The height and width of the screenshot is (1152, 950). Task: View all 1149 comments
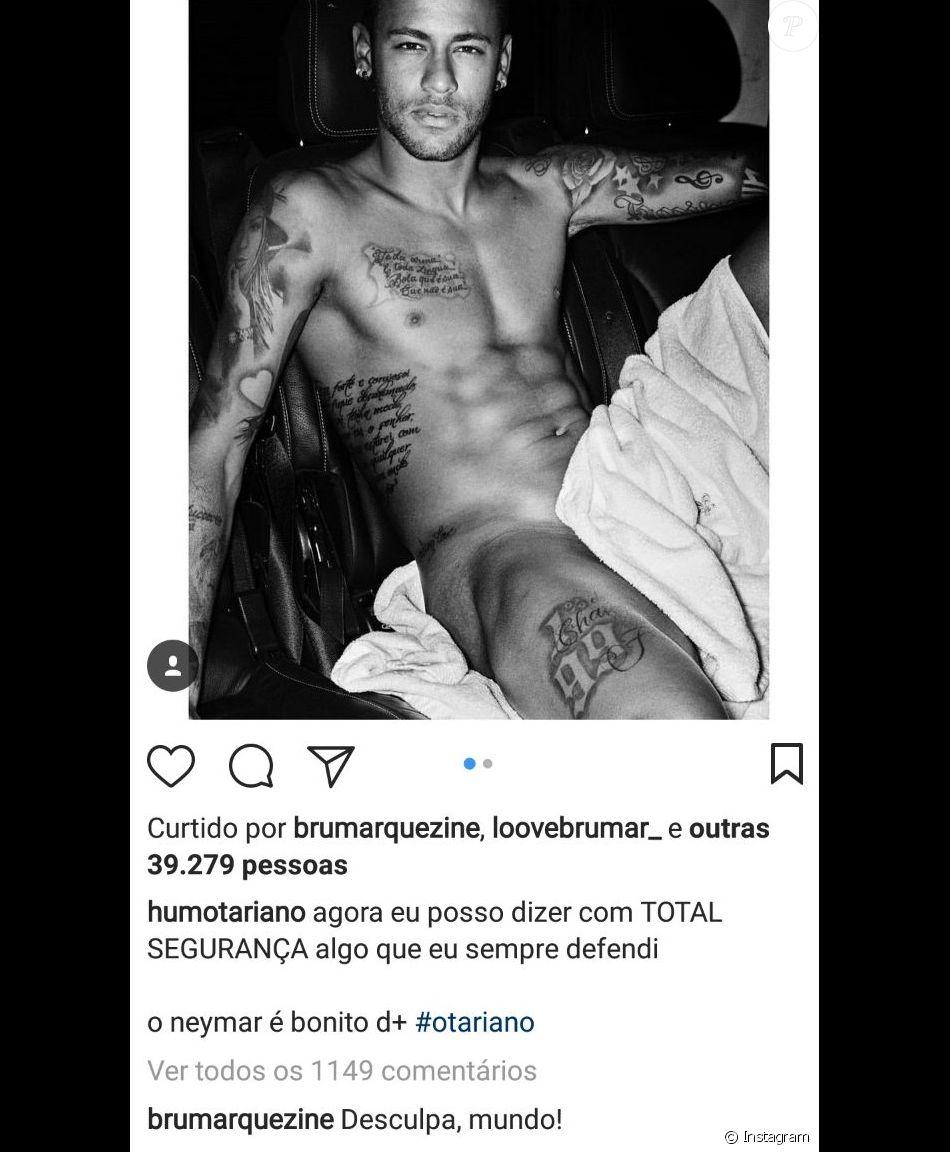pyautogui.click(x=342, y=1071)
